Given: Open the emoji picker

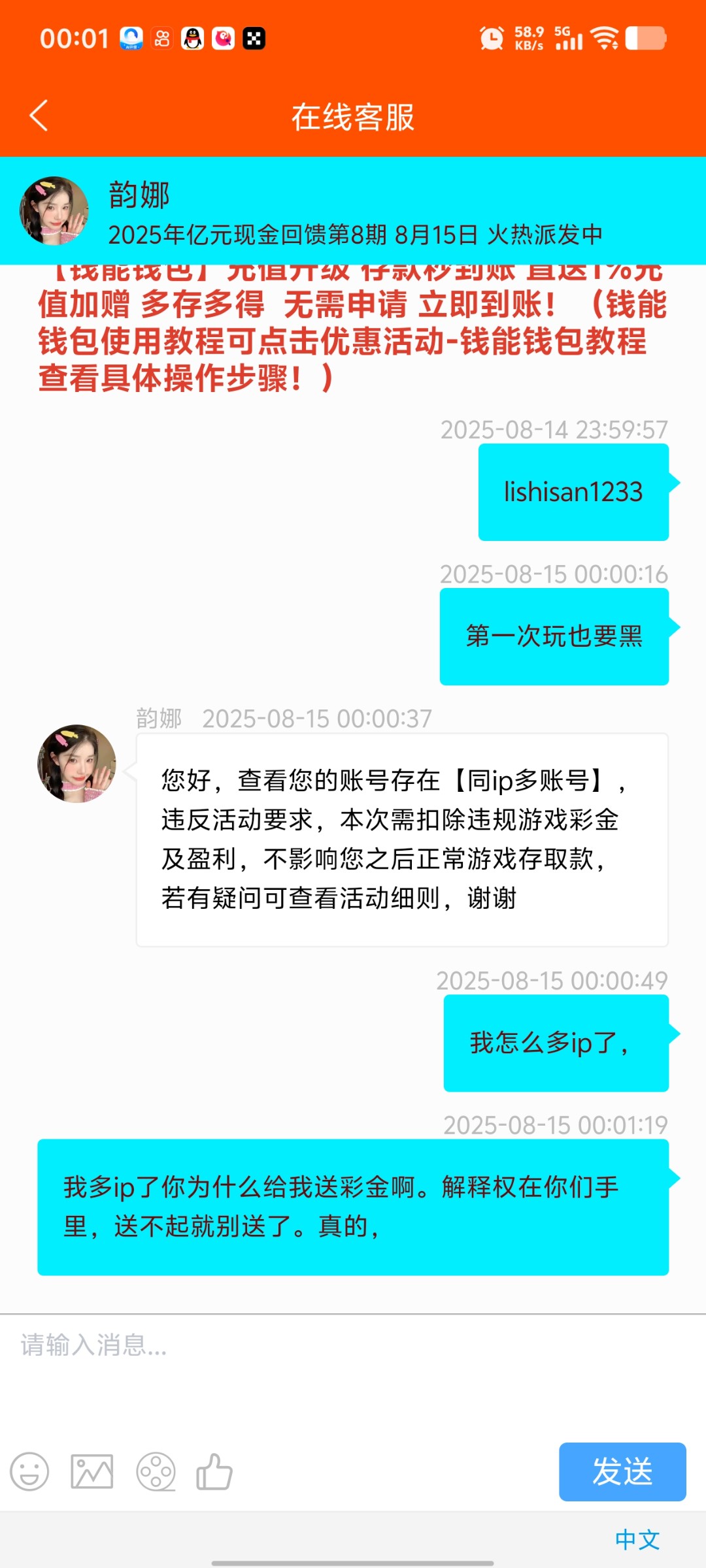Looking at the screenshot, I should (x=29, y=1472).
